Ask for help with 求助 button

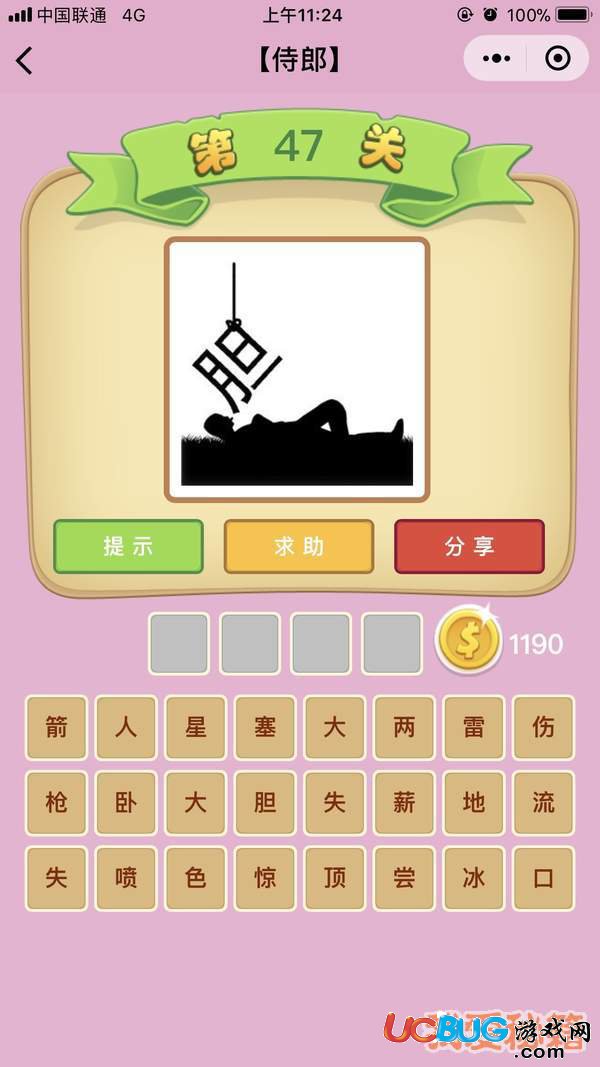299,547
